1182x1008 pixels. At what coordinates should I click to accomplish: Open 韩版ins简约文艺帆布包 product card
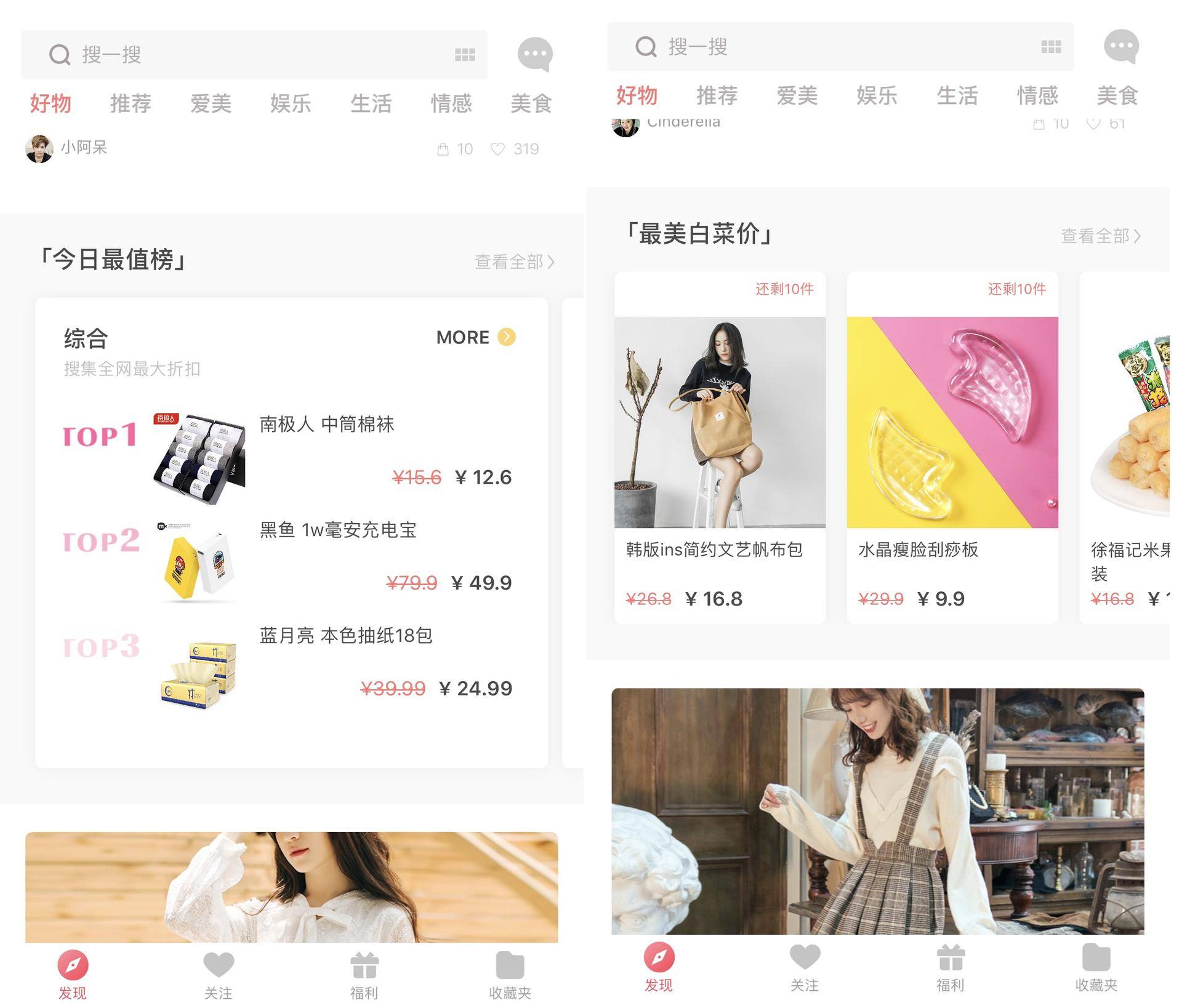click(x=720, y=447)
